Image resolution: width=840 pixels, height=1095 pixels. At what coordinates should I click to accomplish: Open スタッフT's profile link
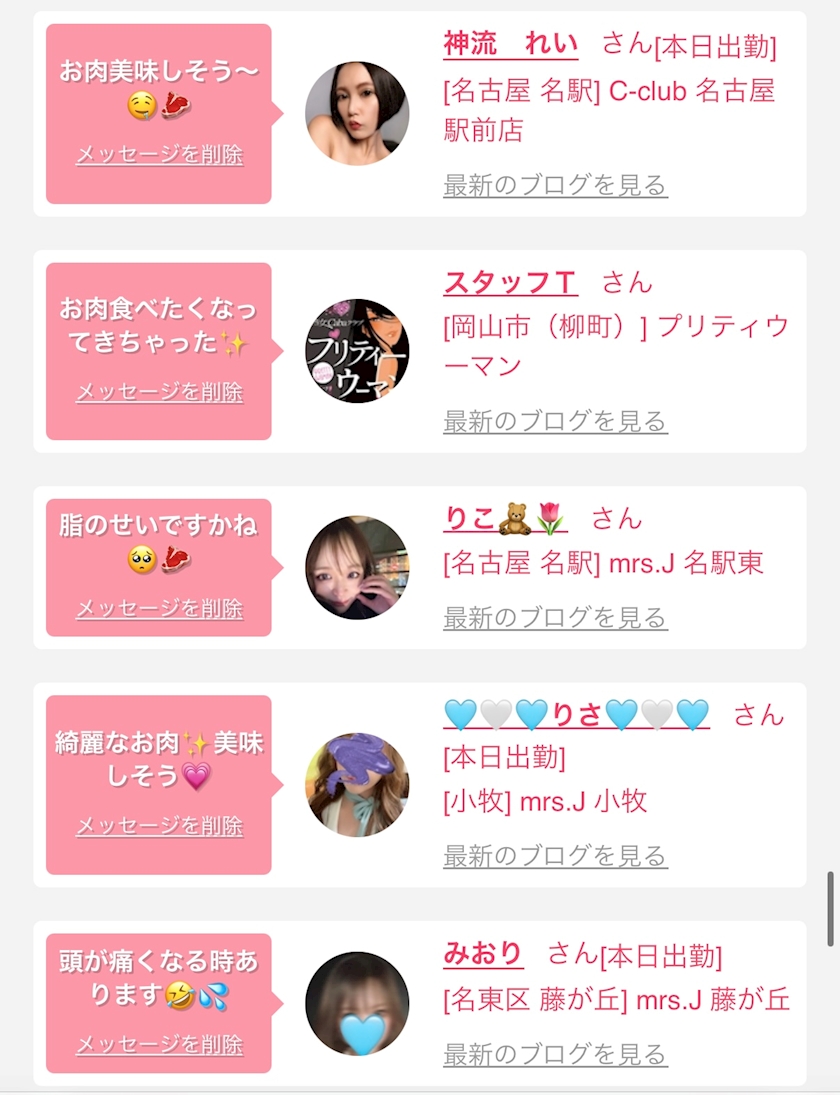[510, 283]
